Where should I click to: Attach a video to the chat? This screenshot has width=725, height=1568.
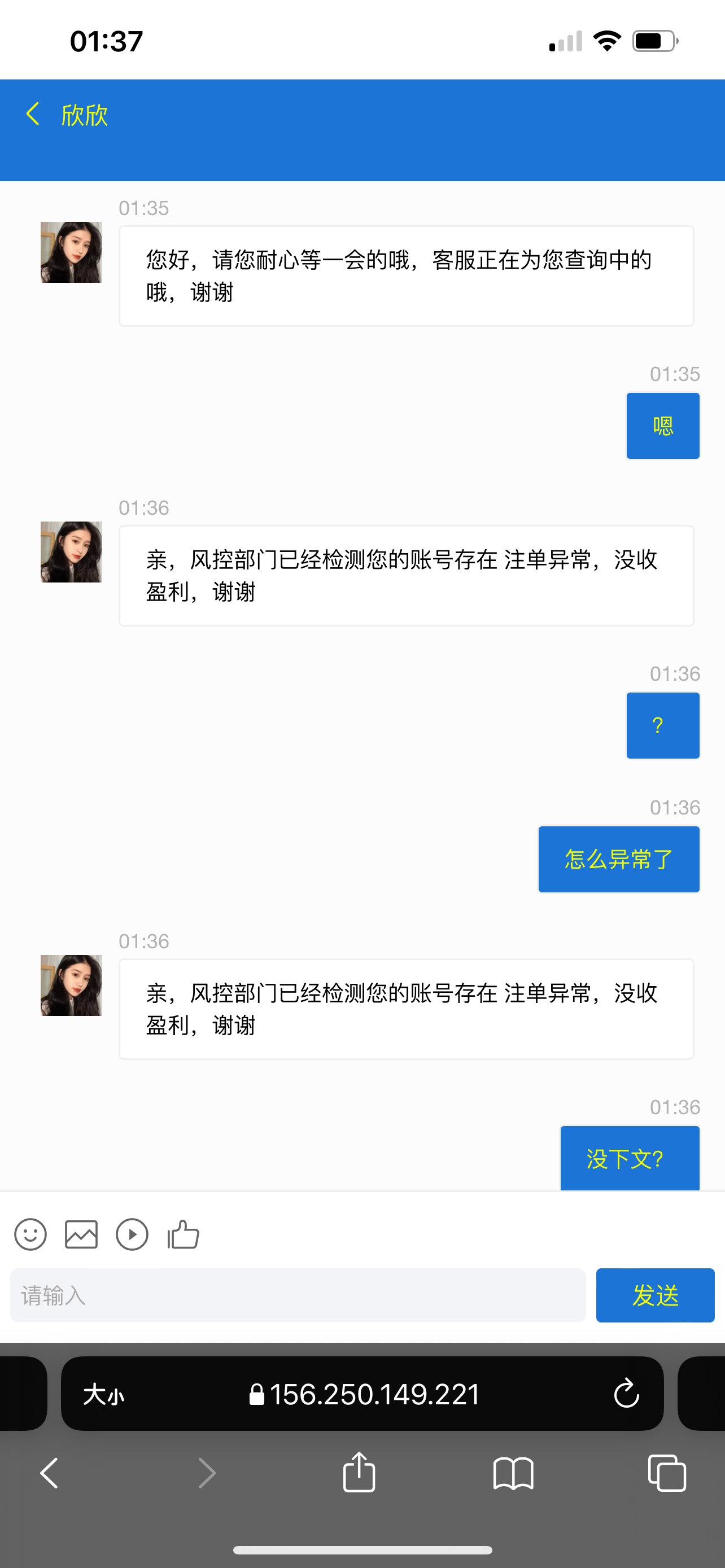click(x=132, y=1234)
